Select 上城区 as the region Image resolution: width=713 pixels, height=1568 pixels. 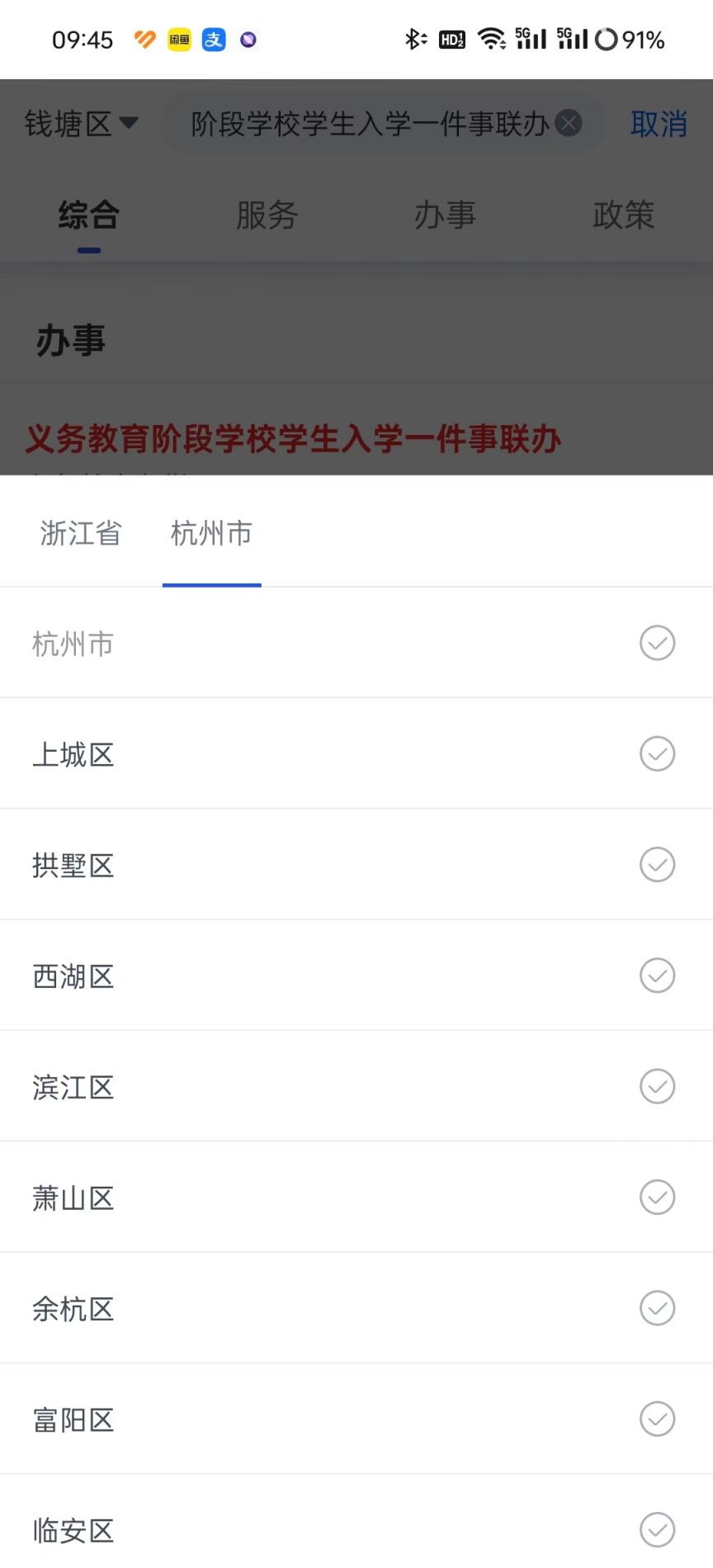pyautogui.click(x=356, y=753)
